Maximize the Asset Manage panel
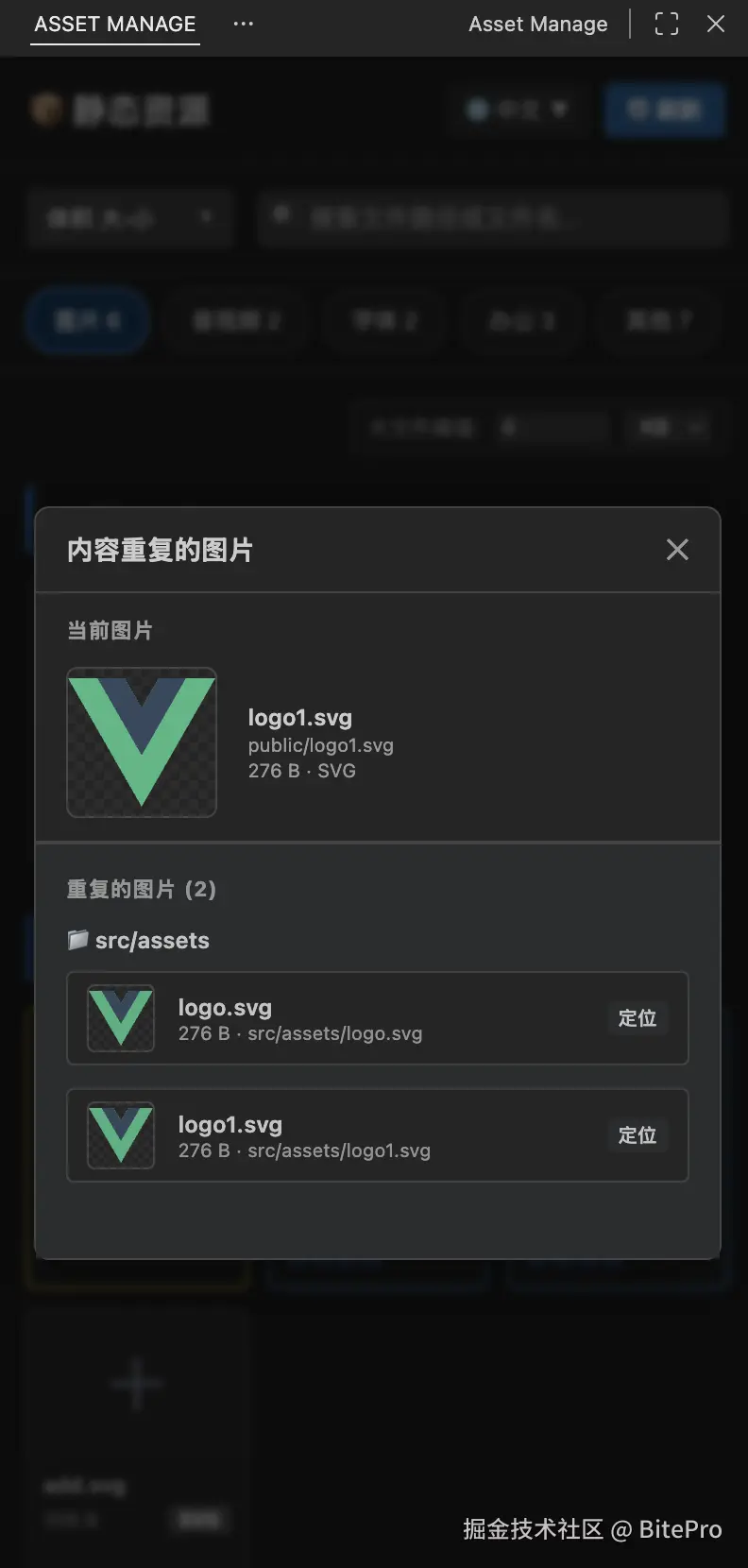748x1568 pixels. [x=667, y=24]
